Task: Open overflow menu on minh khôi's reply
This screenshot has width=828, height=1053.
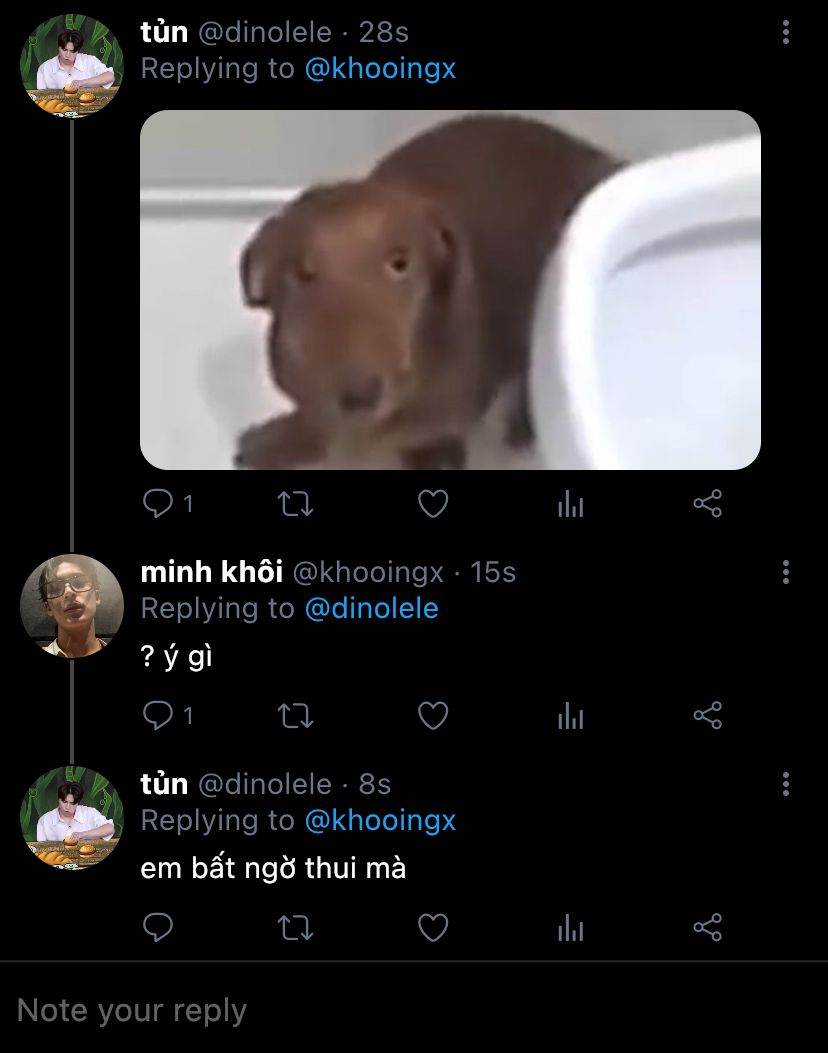Action: 785,572
